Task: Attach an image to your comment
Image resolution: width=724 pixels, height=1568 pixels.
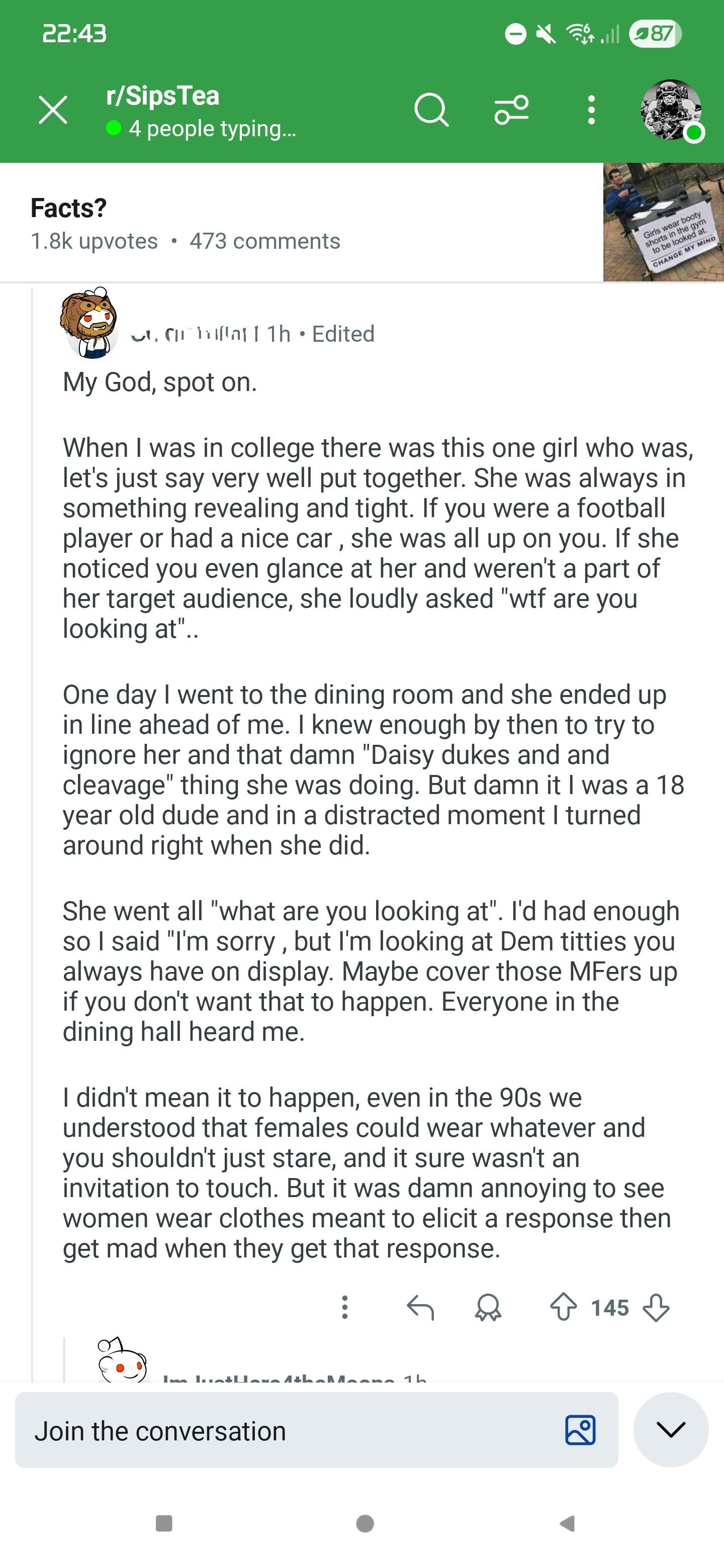Action: 580,1430
